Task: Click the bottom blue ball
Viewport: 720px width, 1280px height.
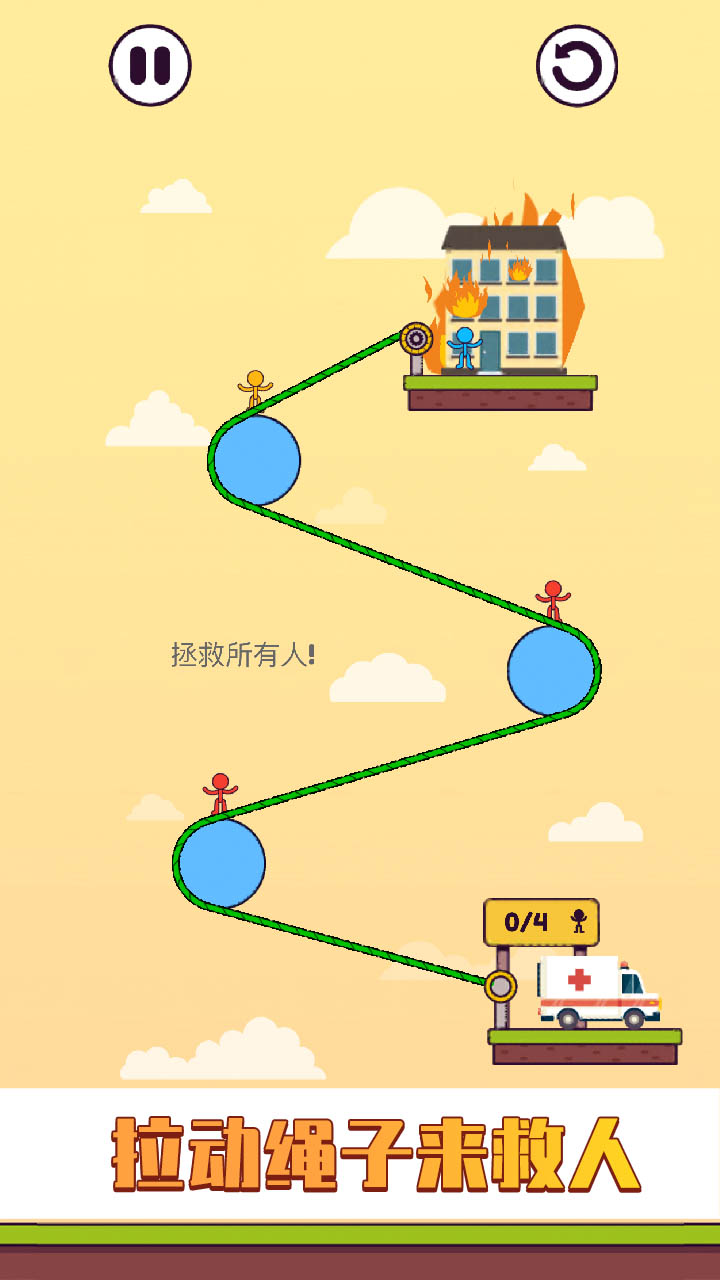Action: click(x=222, y=862)
